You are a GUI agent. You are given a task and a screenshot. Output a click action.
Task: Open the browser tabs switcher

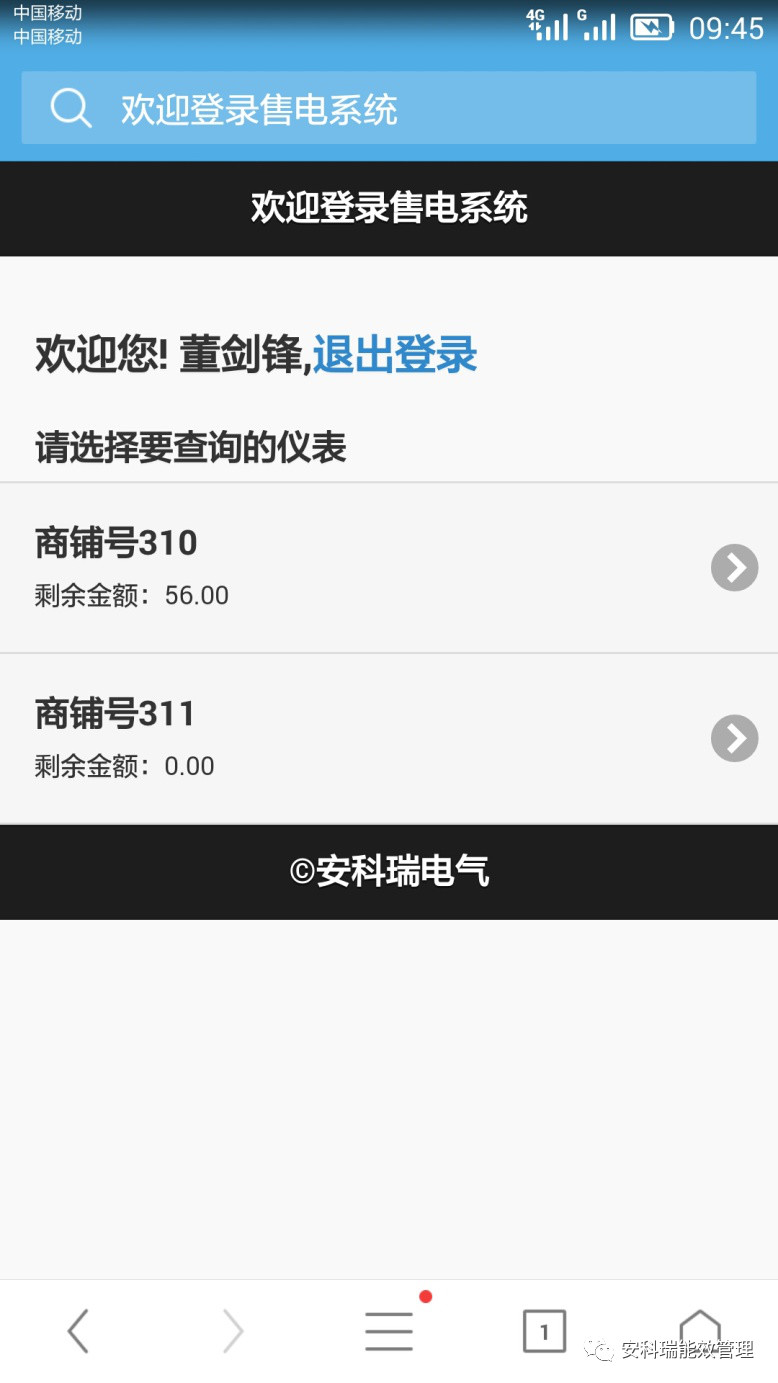544,1331
